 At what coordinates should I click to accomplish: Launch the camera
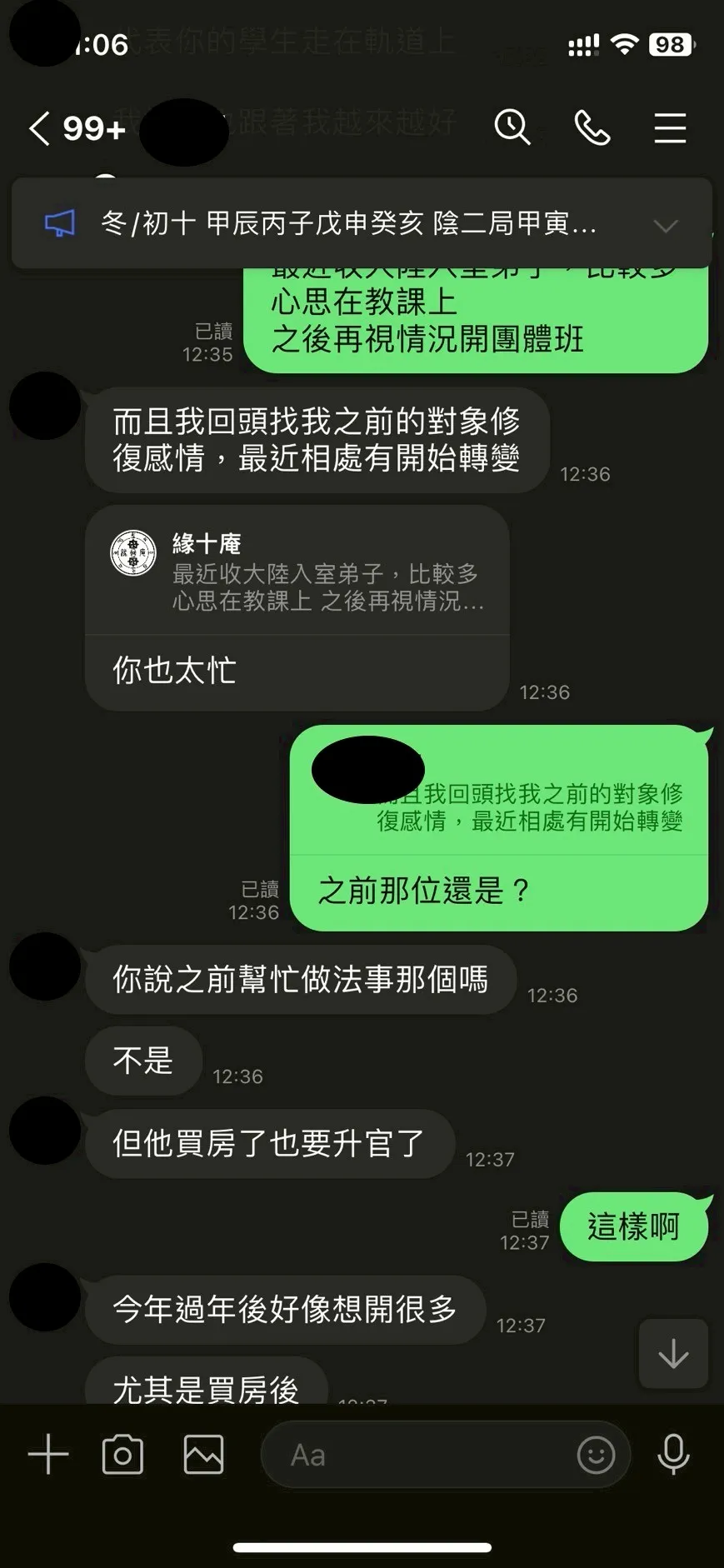click(x=122, y=1455)
